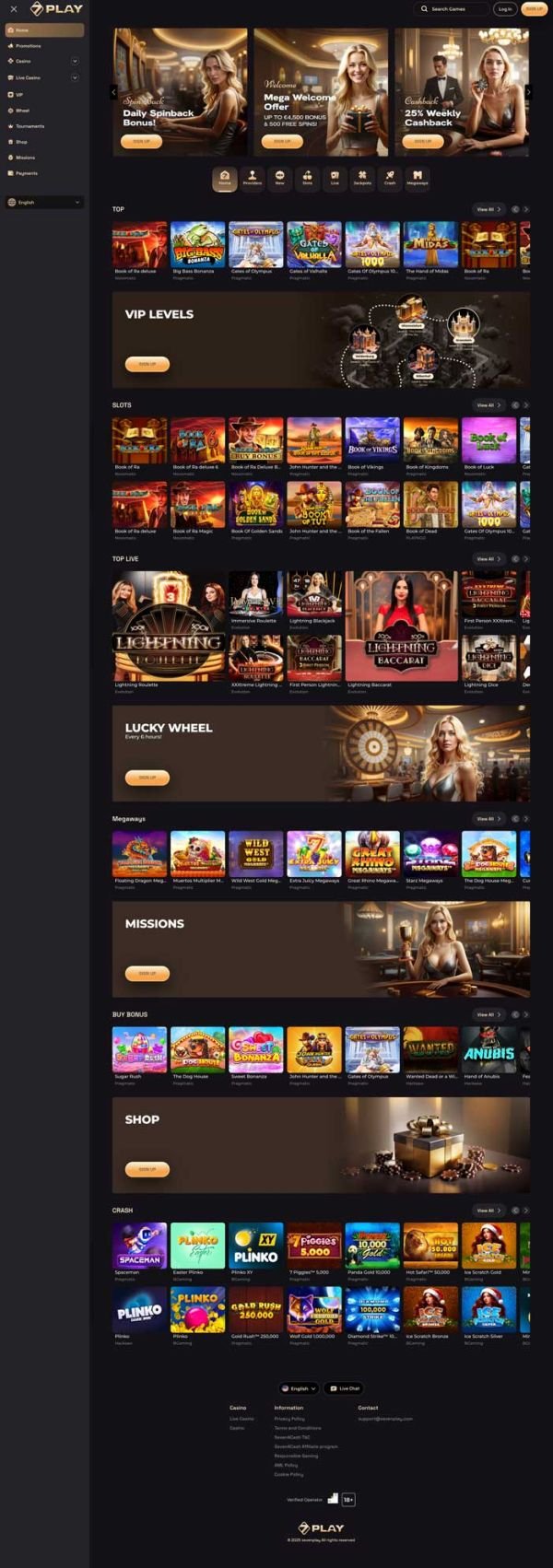Open the Missions menu item
Viewport: 553px width, 1568px height.
point(25,158)
